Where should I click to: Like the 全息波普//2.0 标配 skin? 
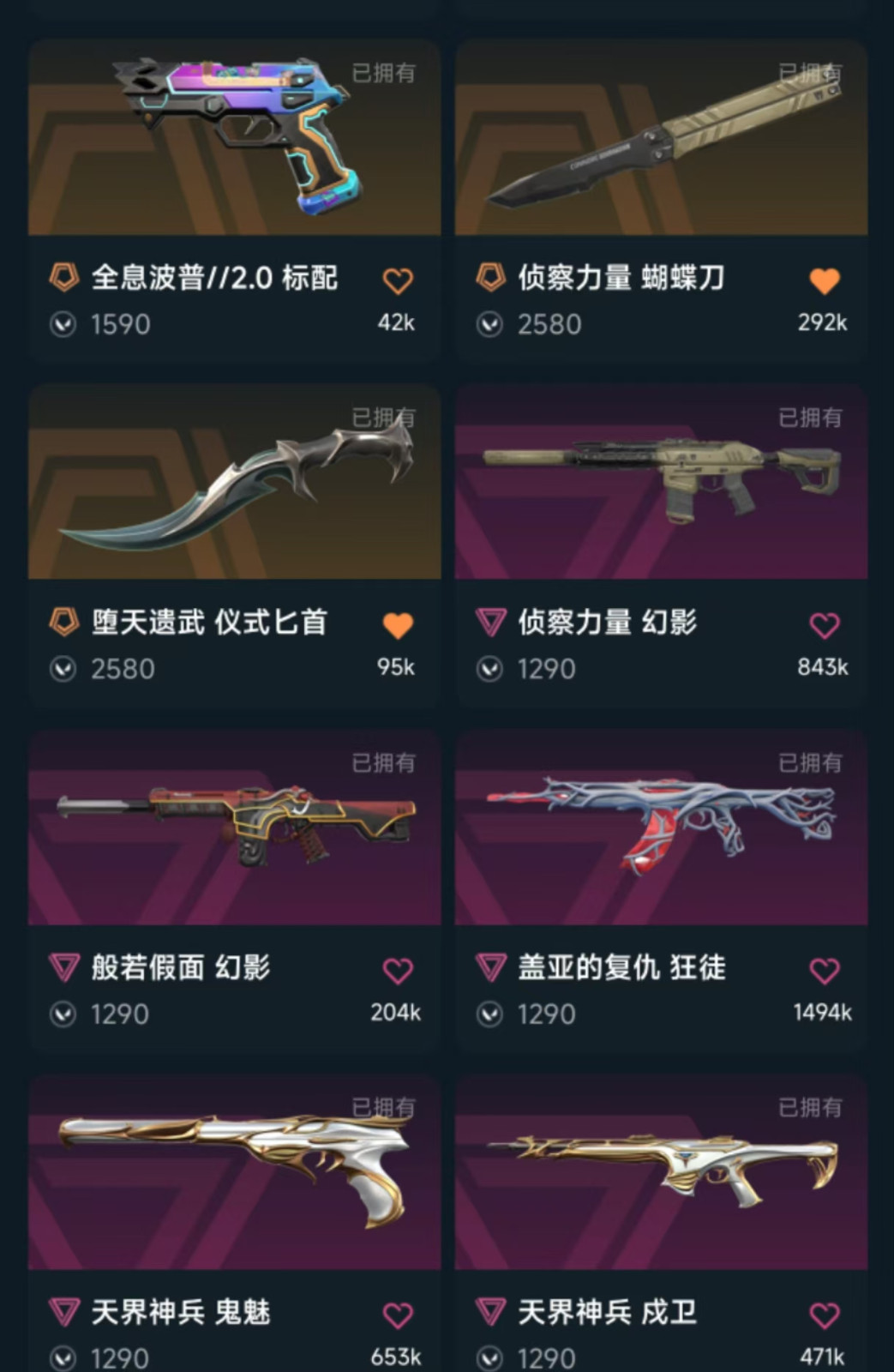(x=397, y=280)
